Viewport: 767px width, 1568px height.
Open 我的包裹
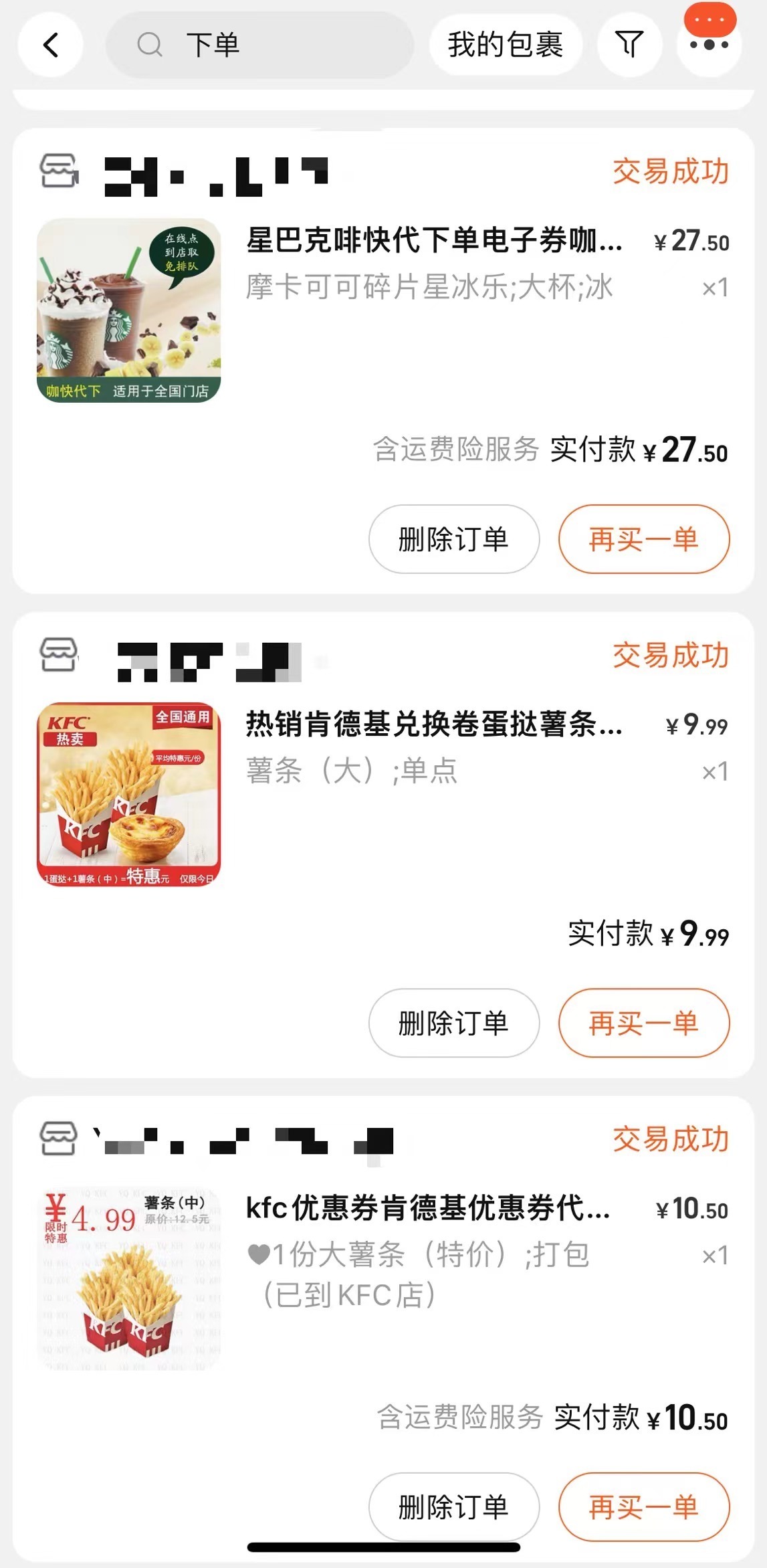tap(505, 45)
